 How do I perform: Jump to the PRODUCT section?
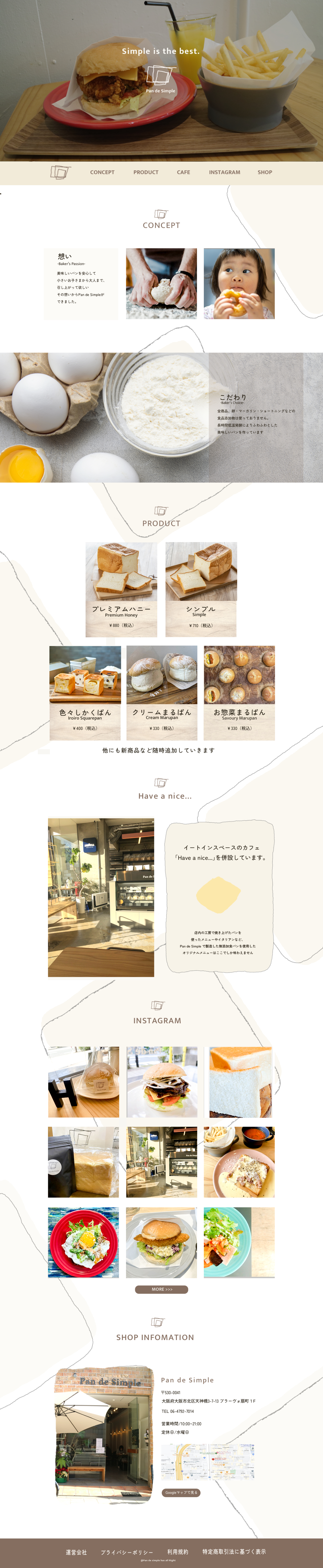146,172
